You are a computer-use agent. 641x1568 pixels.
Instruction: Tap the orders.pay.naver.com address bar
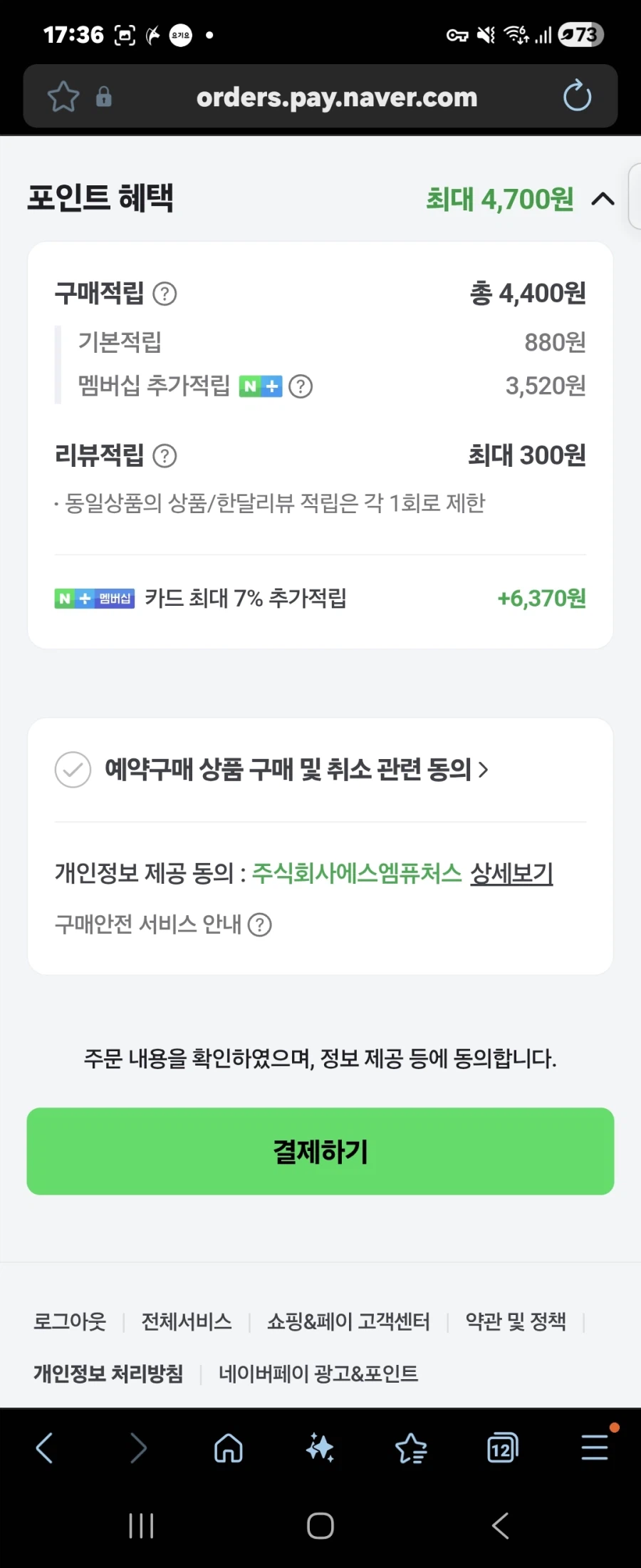pos(336,96)
